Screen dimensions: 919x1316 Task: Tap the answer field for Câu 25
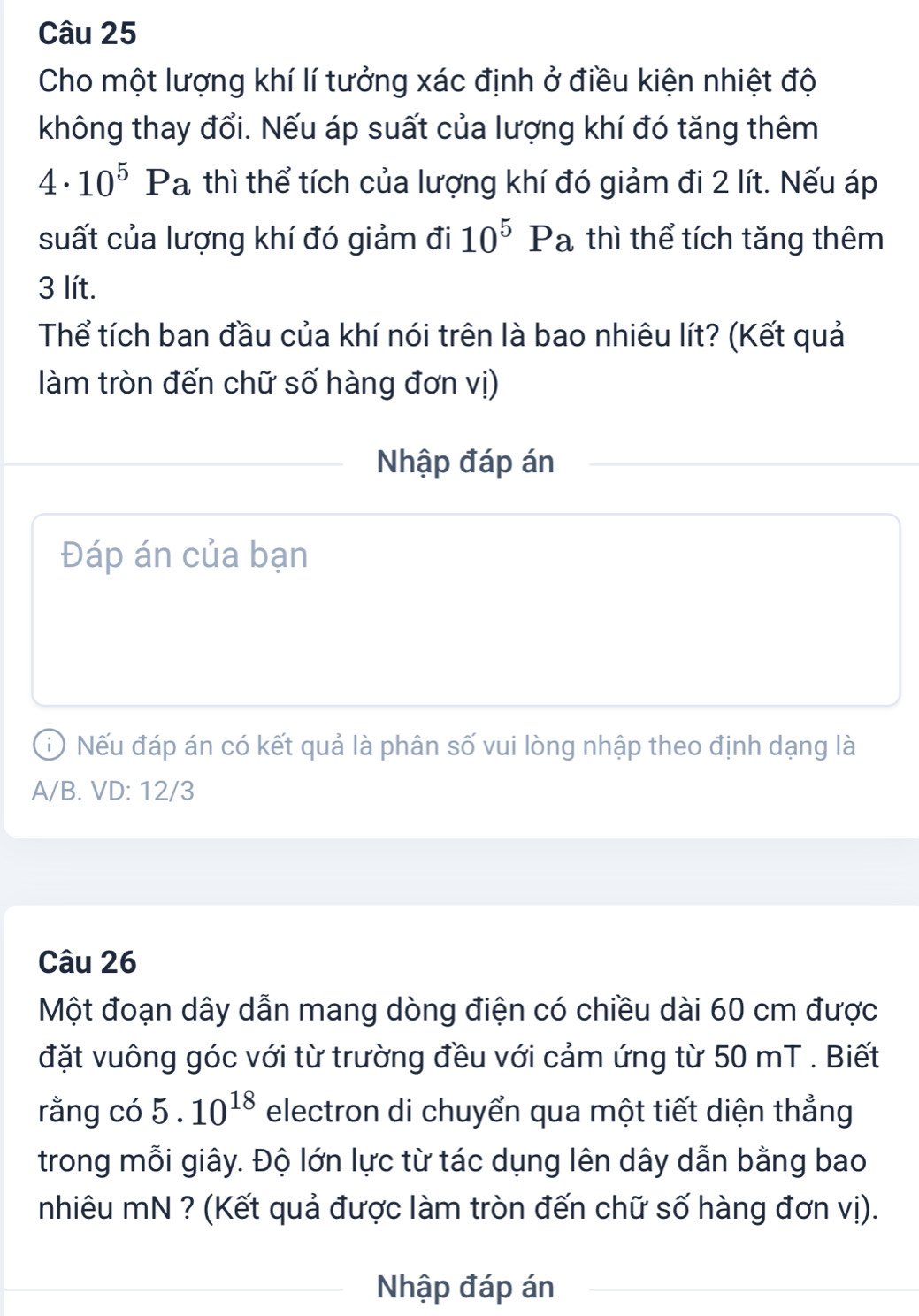pos(466,608)
